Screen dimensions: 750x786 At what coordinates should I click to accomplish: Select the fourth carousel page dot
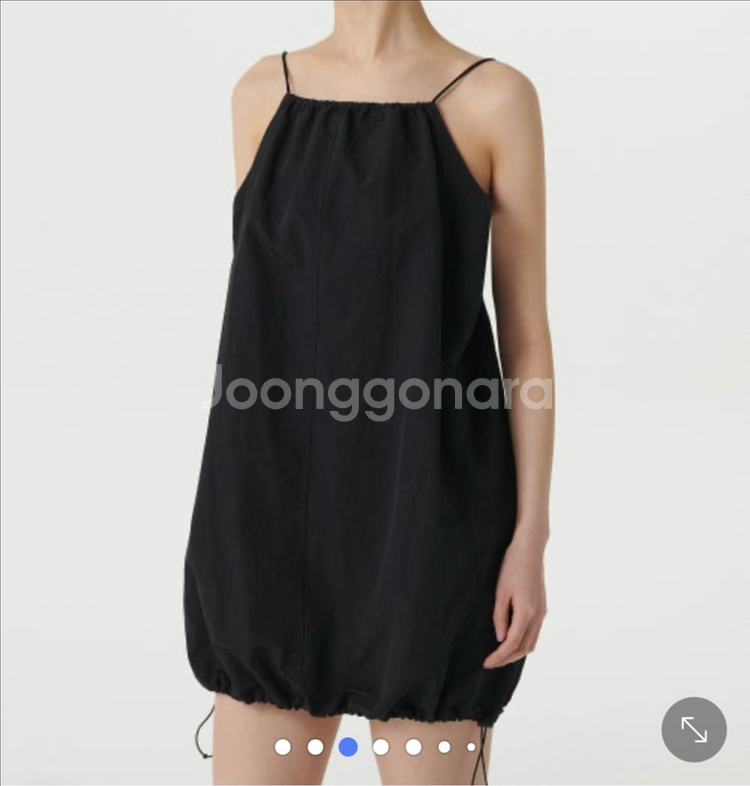point(381,747)
